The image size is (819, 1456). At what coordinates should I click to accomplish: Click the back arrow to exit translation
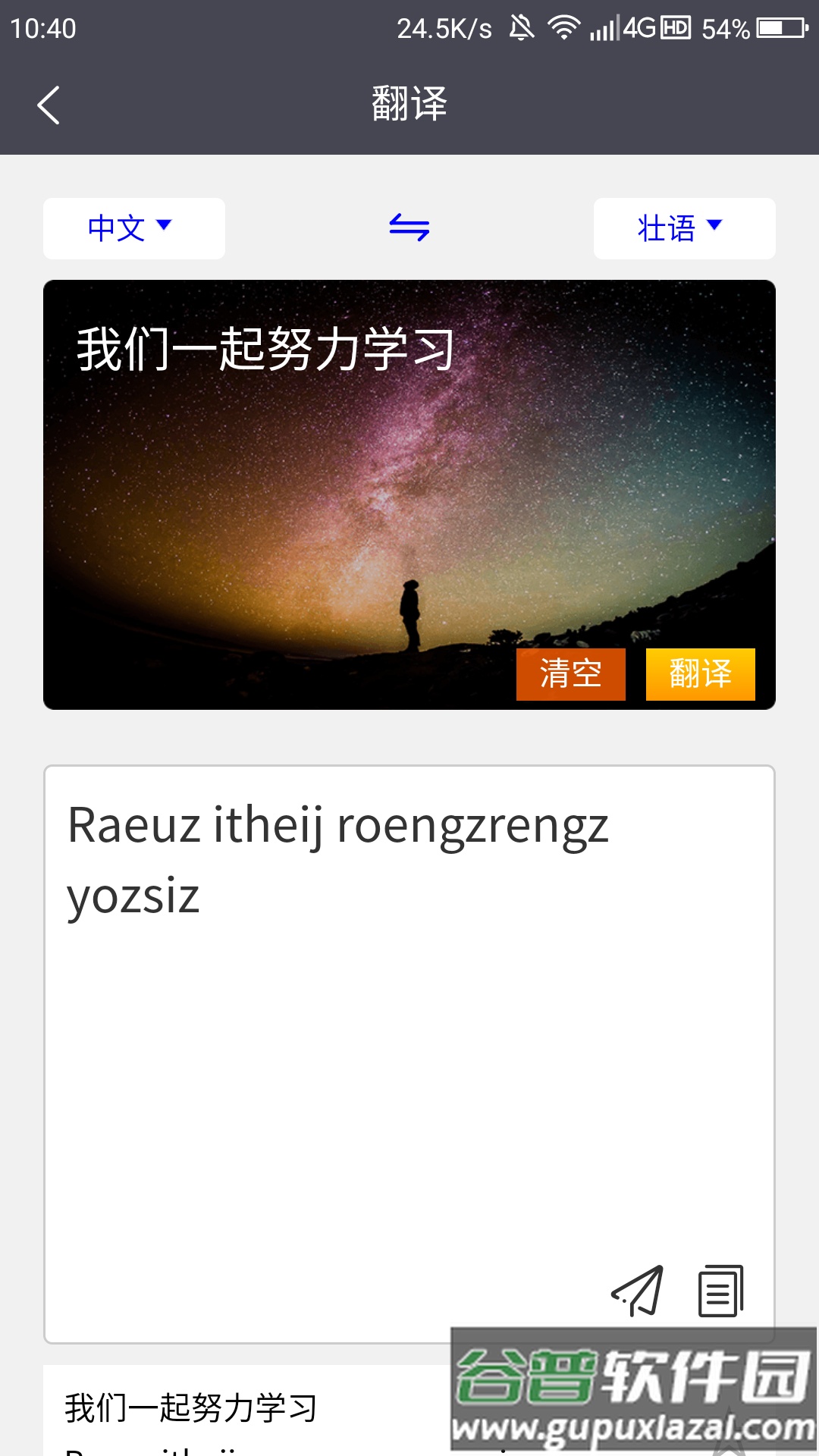pos(49,103)
